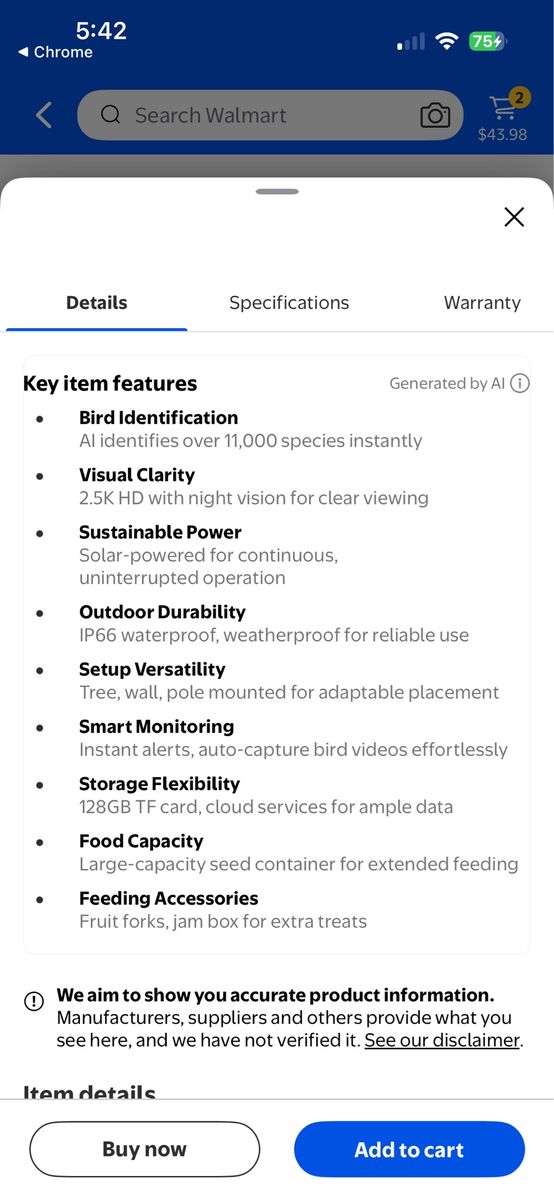Switch to the Specifications tab
Screen dimensions: 554x1200
[289, 302]
